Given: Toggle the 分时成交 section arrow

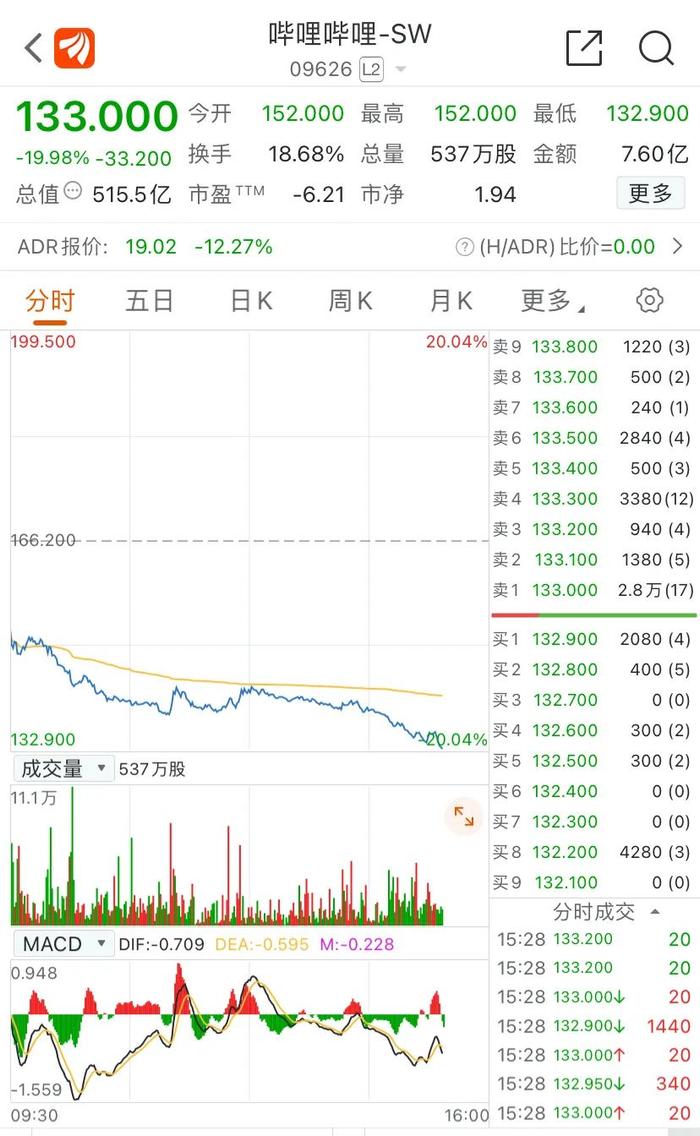Looking at the screenshot, I should (x=655, y=911).
